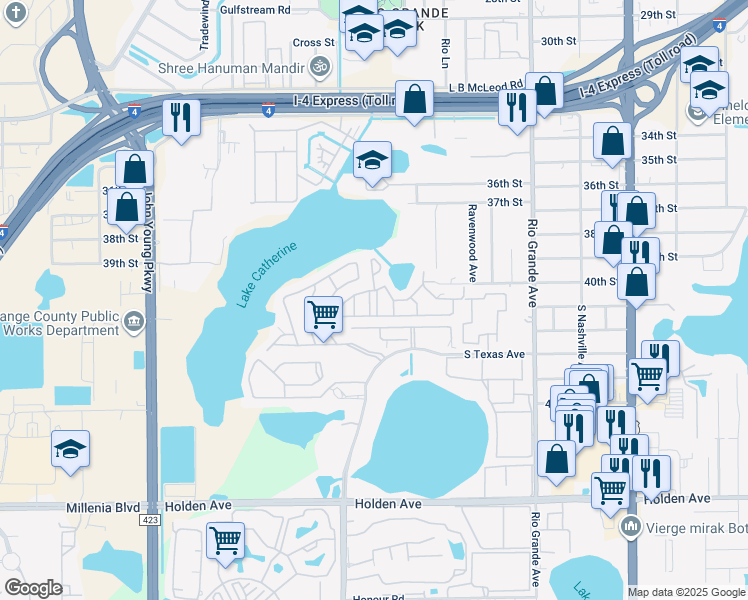Tap the grocery cart marker beside Lake Catherine
Screen dimensions: 748x600
[323, 315]
